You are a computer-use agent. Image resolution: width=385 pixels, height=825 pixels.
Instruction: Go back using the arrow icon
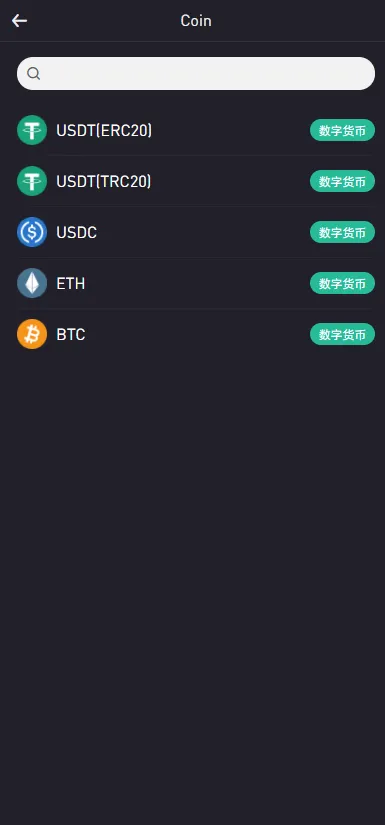click(x=19, y=21)
